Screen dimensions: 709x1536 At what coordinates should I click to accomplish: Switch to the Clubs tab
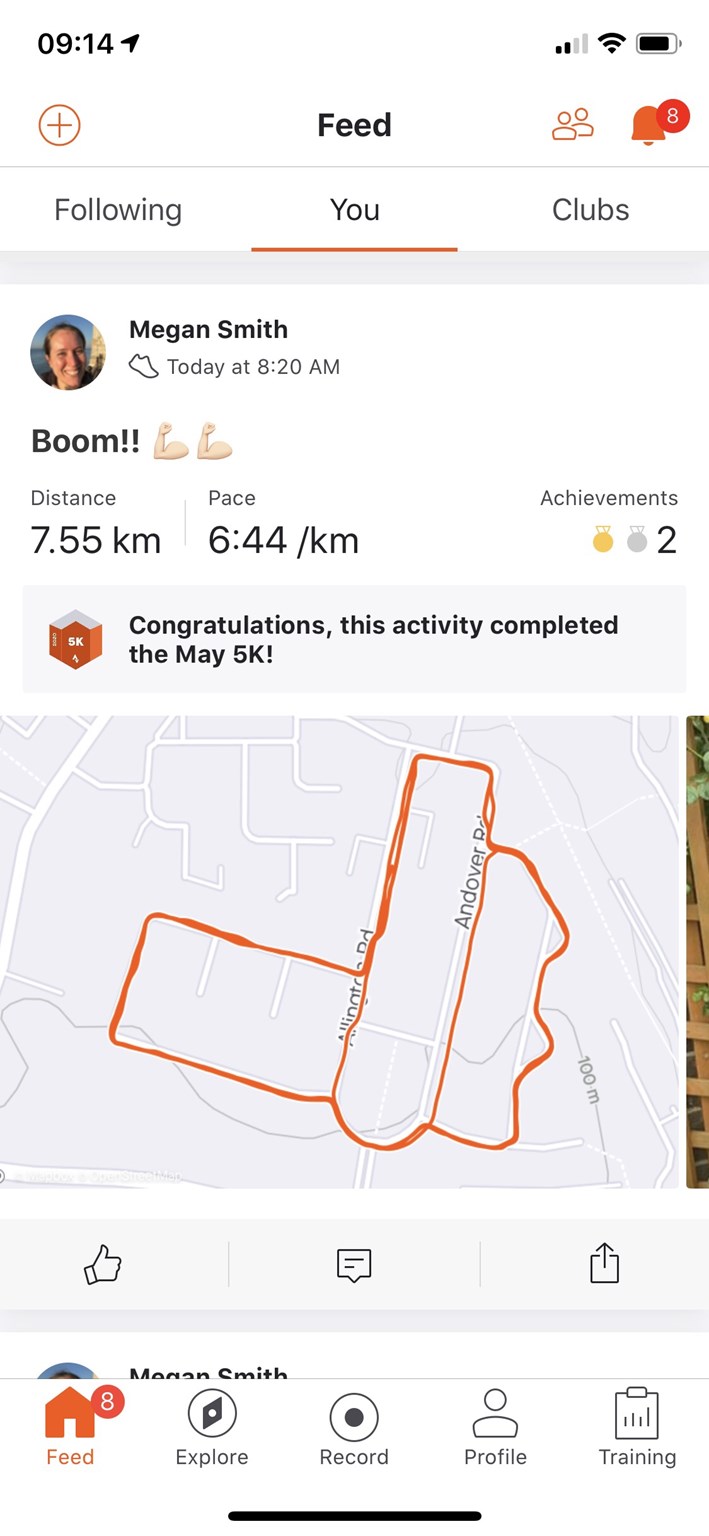coord(590,210)
